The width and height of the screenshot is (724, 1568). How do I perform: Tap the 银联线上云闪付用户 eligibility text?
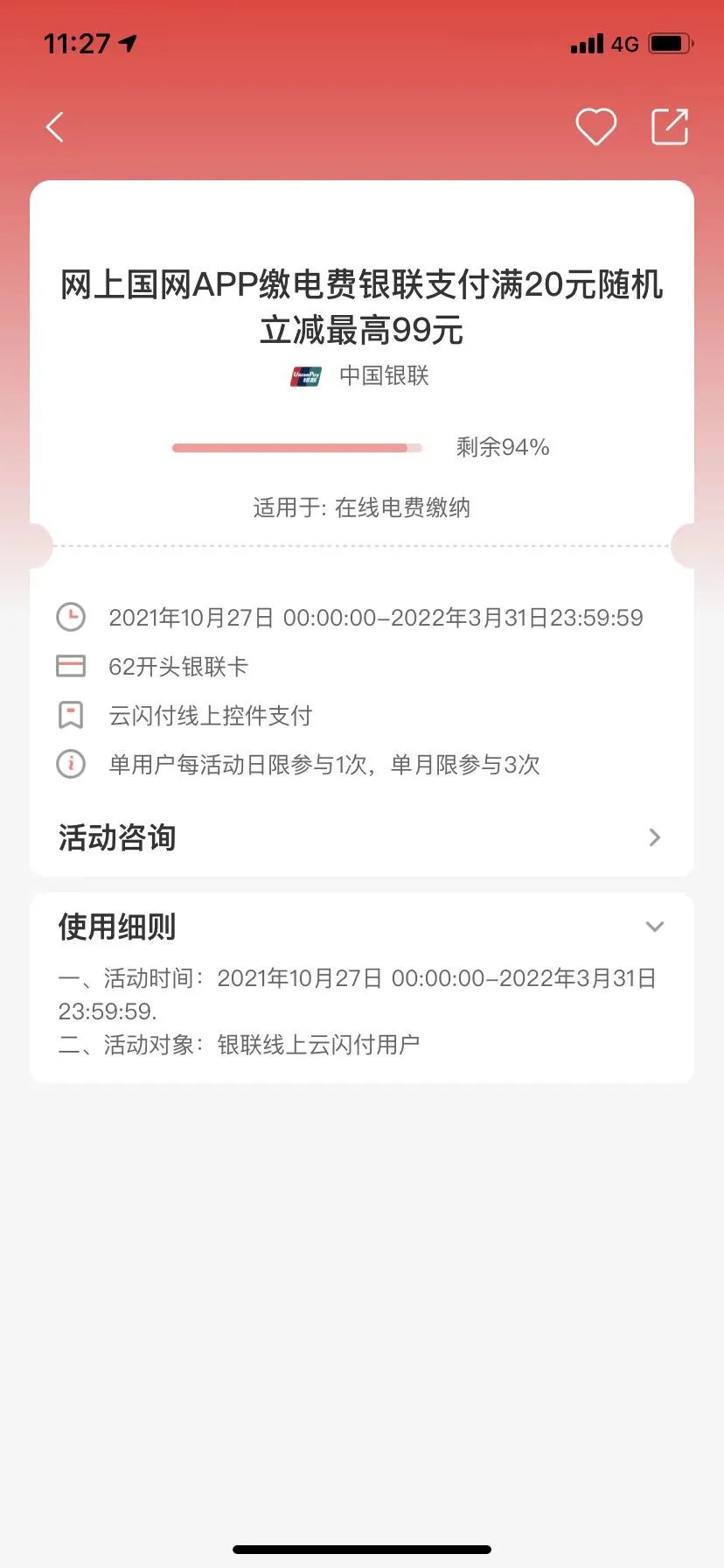318,1043
